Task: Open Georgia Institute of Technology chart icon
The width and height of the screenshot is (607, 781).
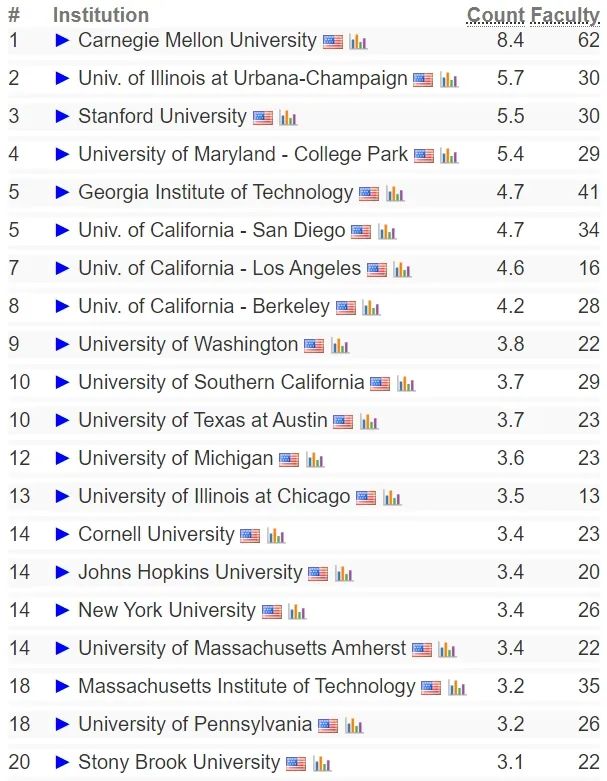Action: click(394, 194)
